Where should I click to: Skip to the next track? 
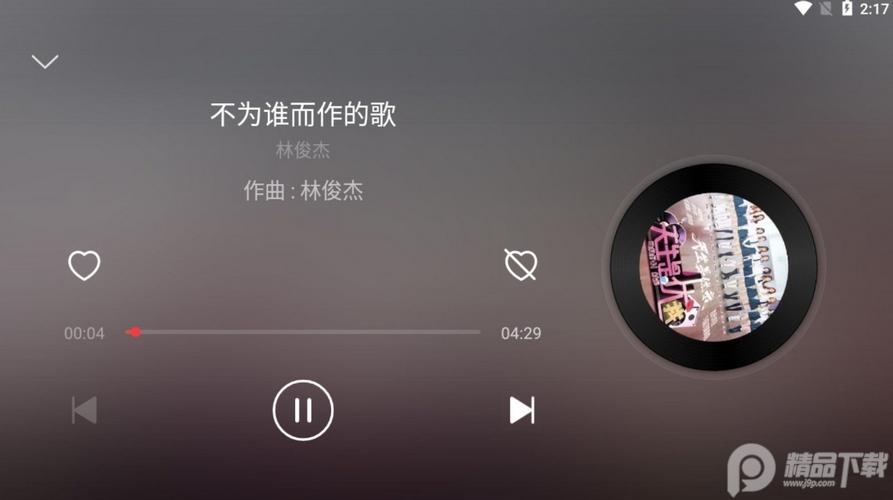coord(521,410)
